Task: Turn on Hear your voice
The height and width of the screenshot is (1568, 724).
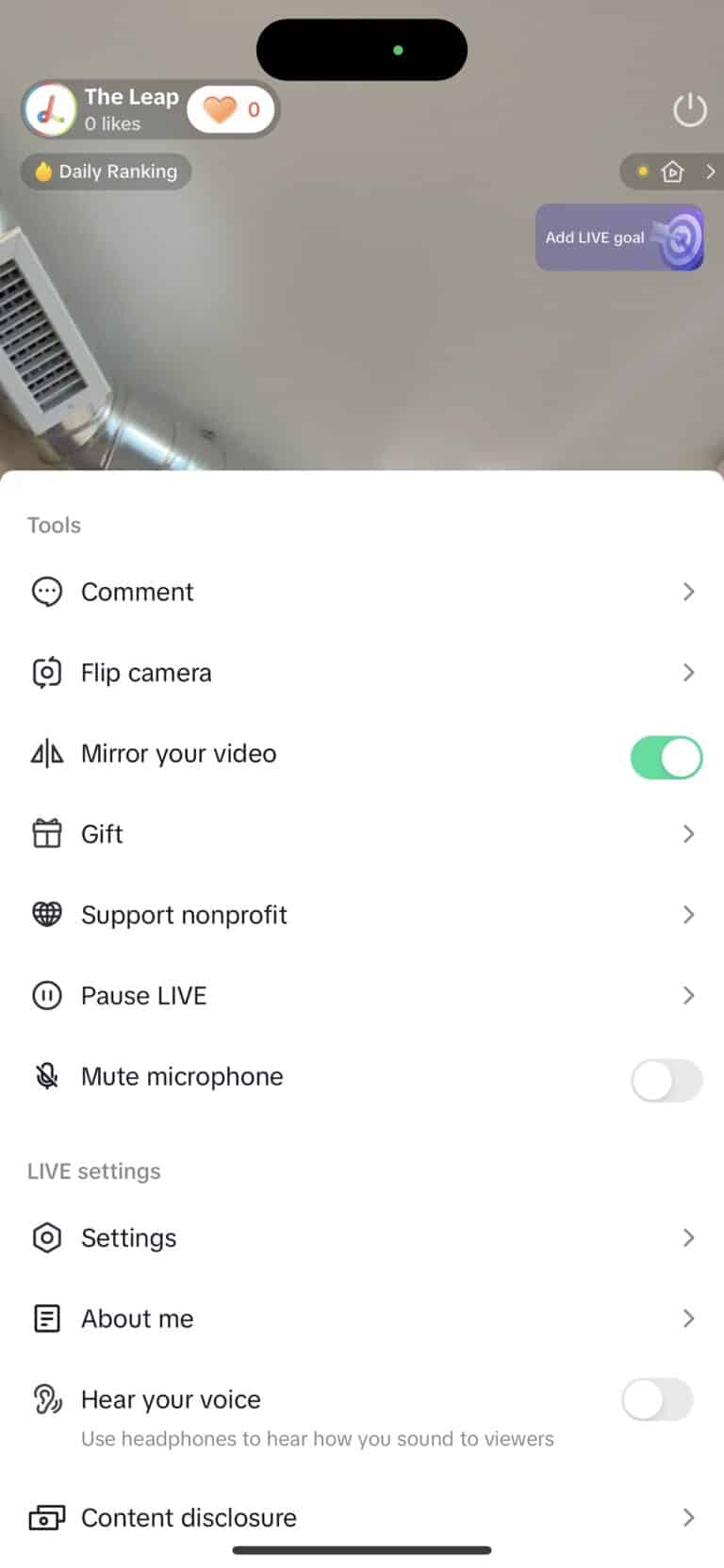Action: click(x=657, y=1400)
